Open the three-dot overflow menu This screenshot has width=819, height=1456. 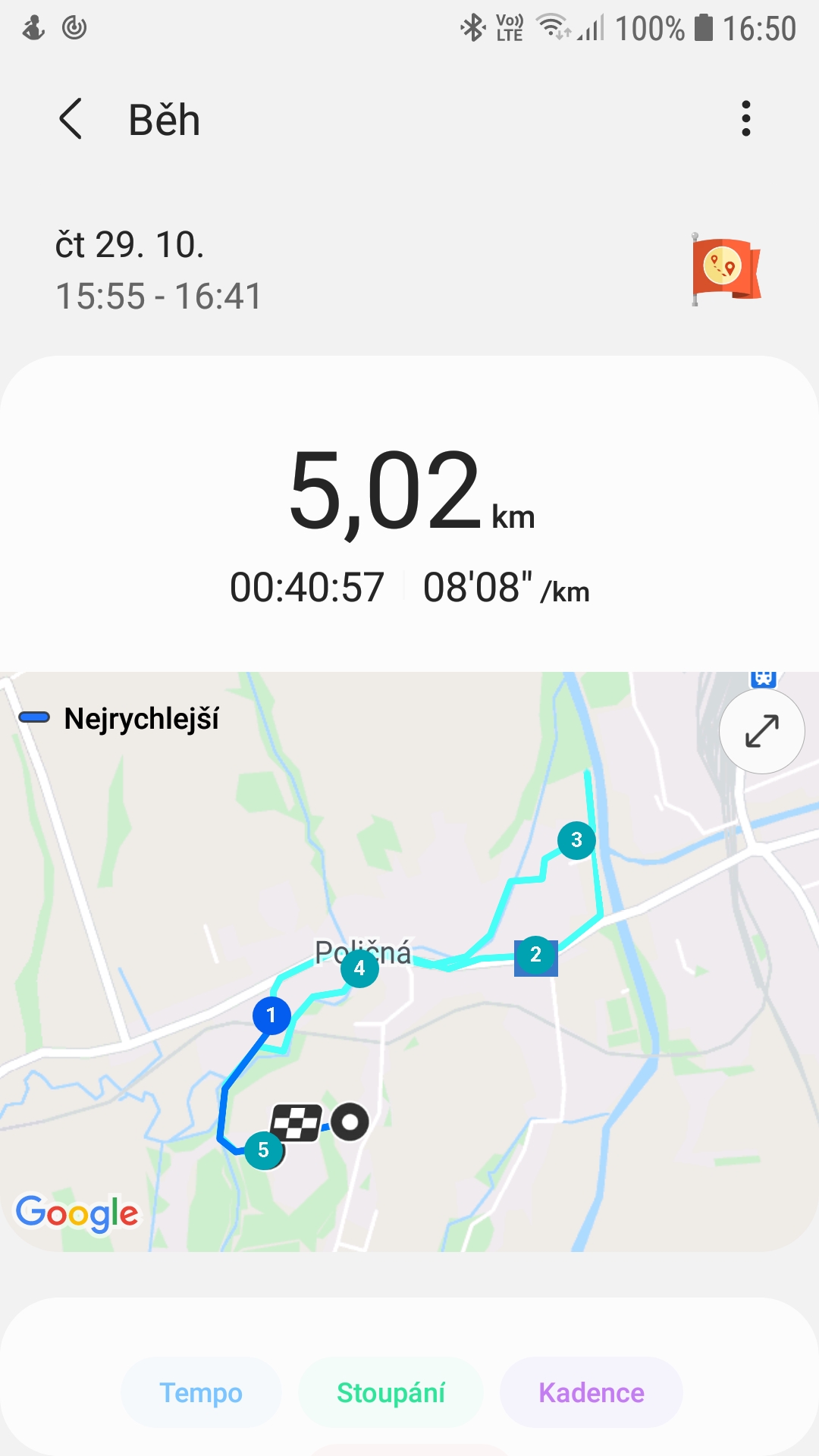click(x=746, y=119)
